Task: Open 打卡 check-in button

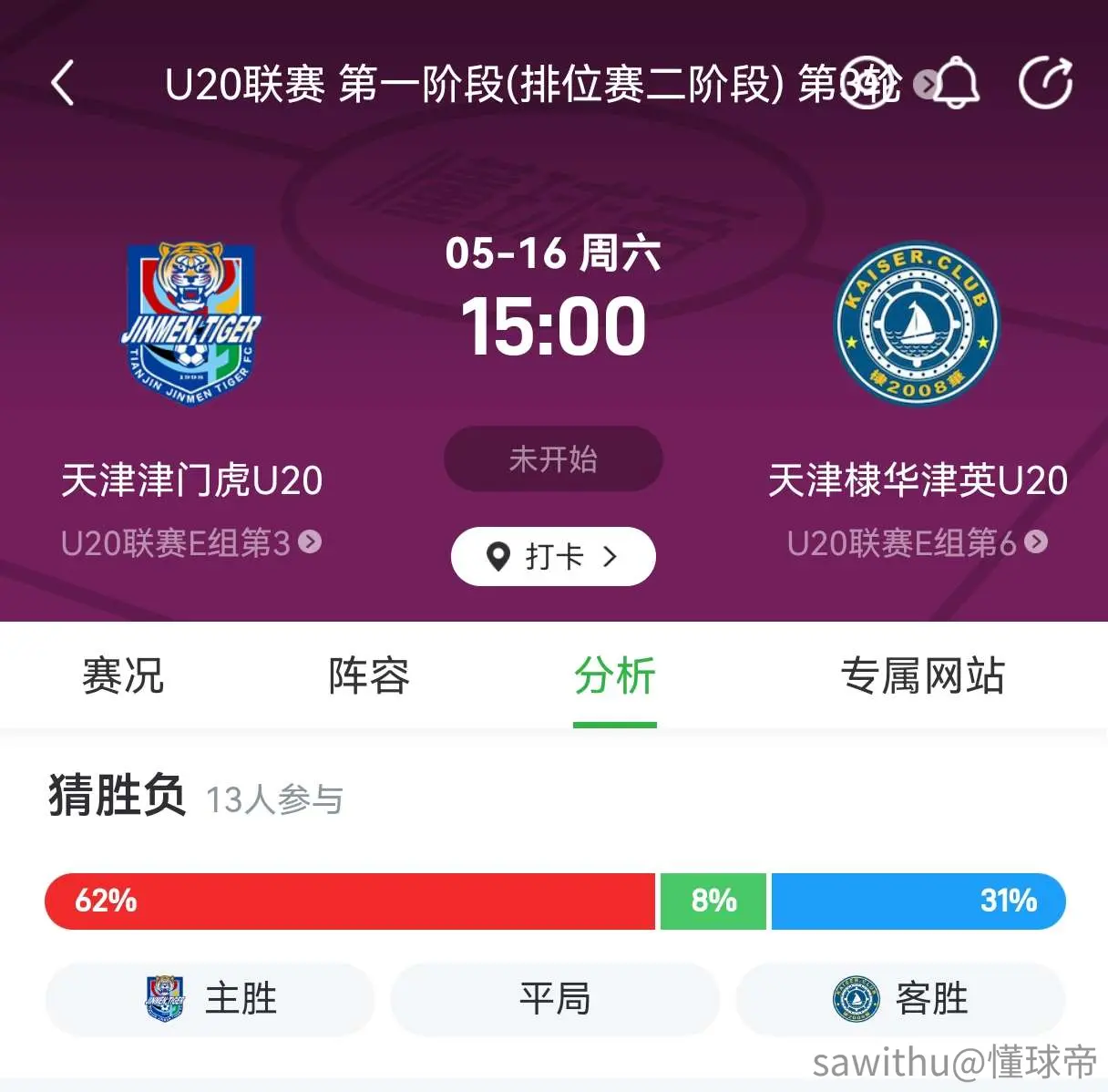Action: click(x=553, y=556)
